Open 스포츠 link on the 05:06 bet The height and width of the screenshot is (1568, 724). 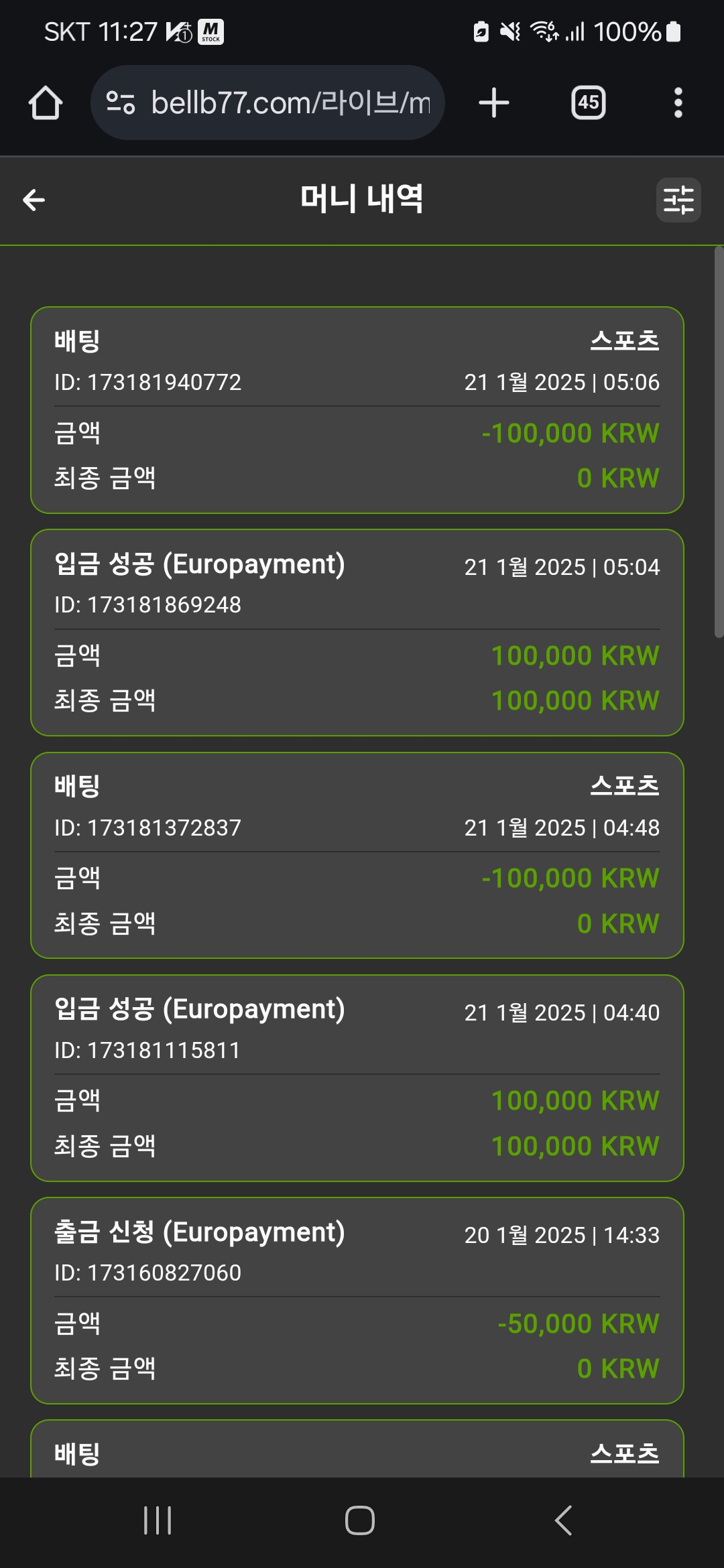coord(625,340)
